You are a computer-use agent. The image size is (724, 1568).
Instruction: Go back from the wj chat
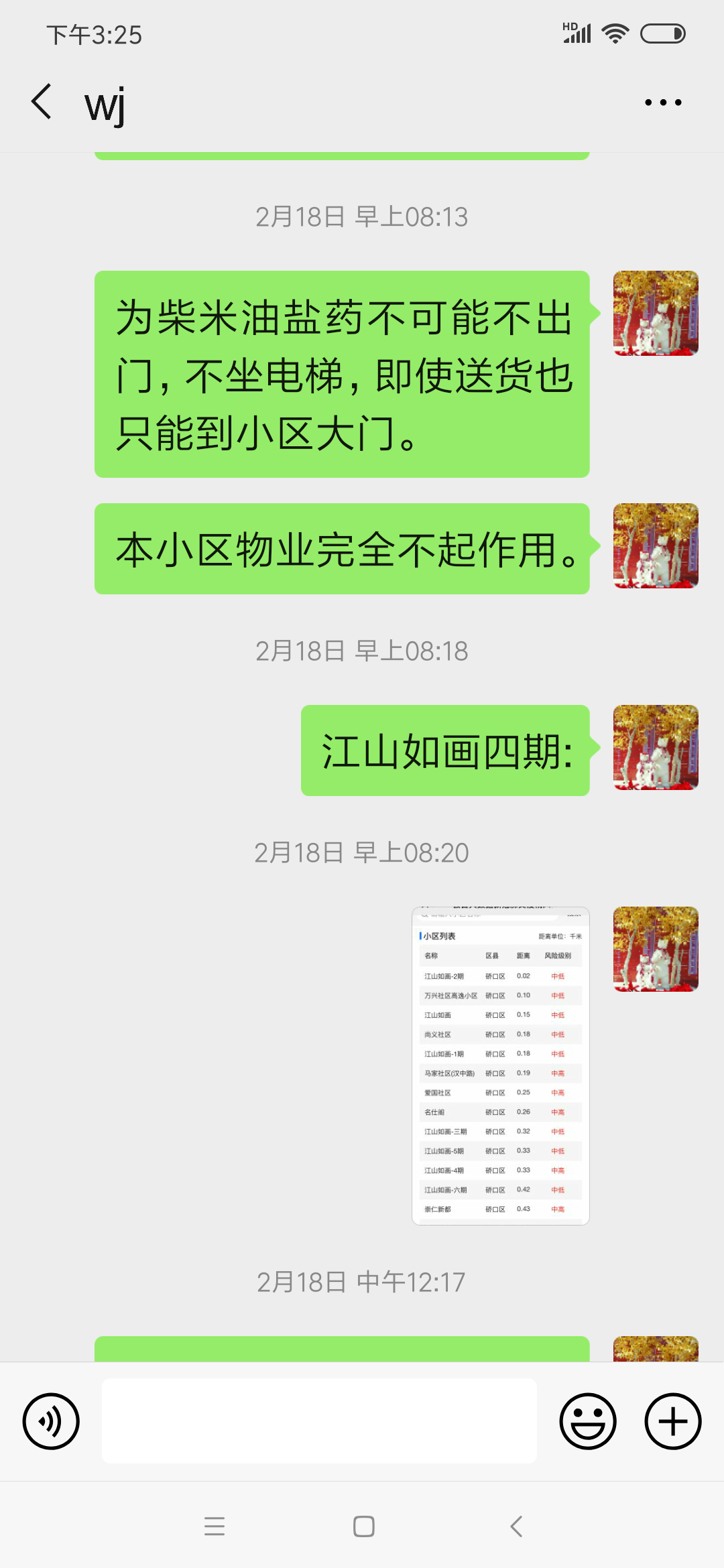(x=42, y=103)
